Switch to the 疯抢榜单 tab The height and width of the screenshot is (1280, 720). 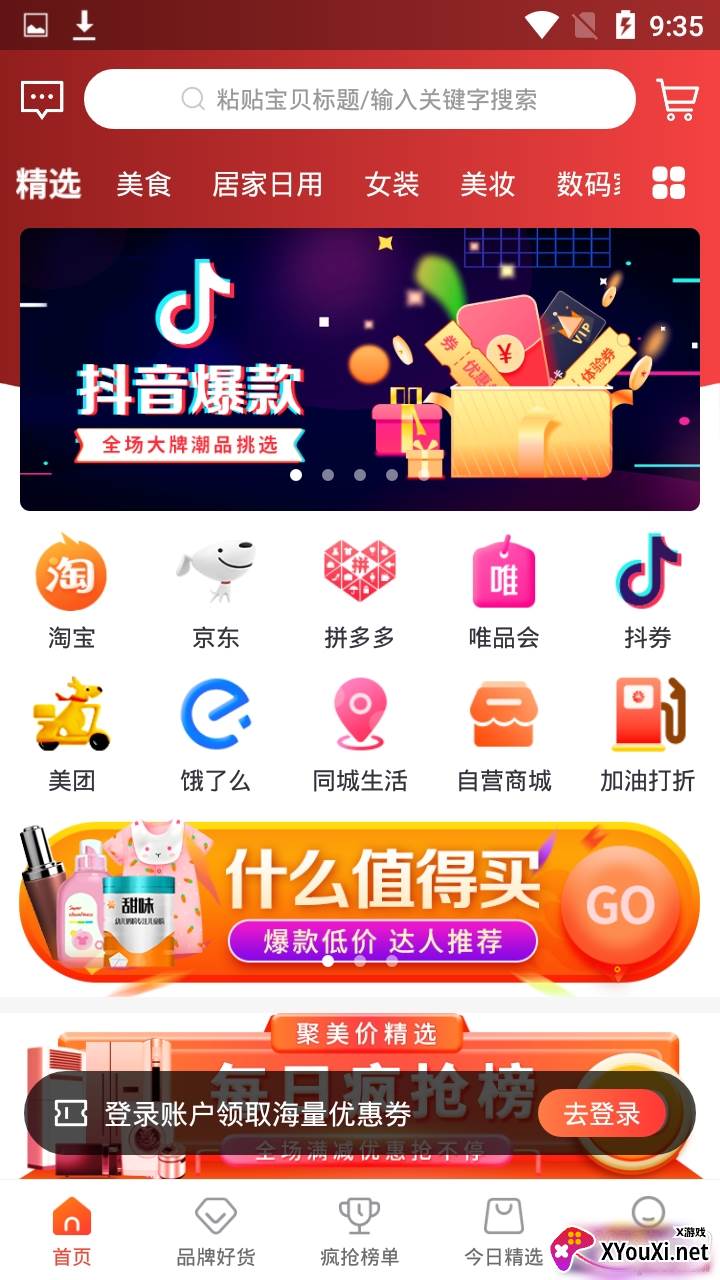359,1232
